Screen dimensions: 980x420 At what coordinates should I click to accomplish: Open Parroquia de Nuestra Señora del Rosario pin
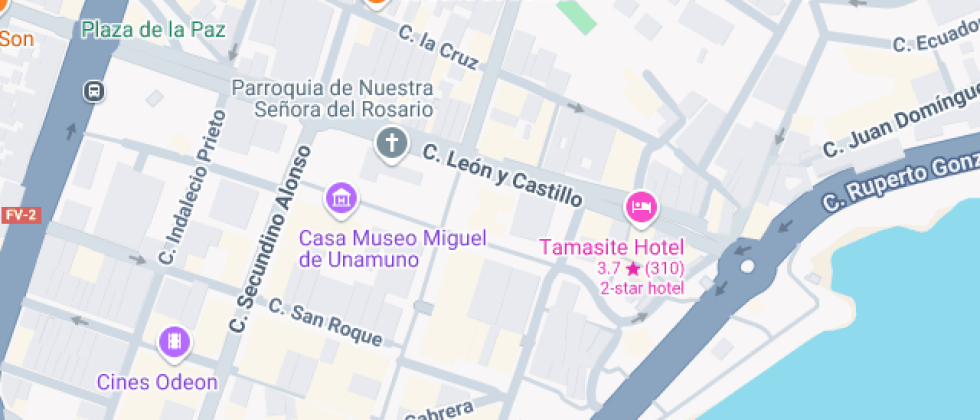[390, 144]
